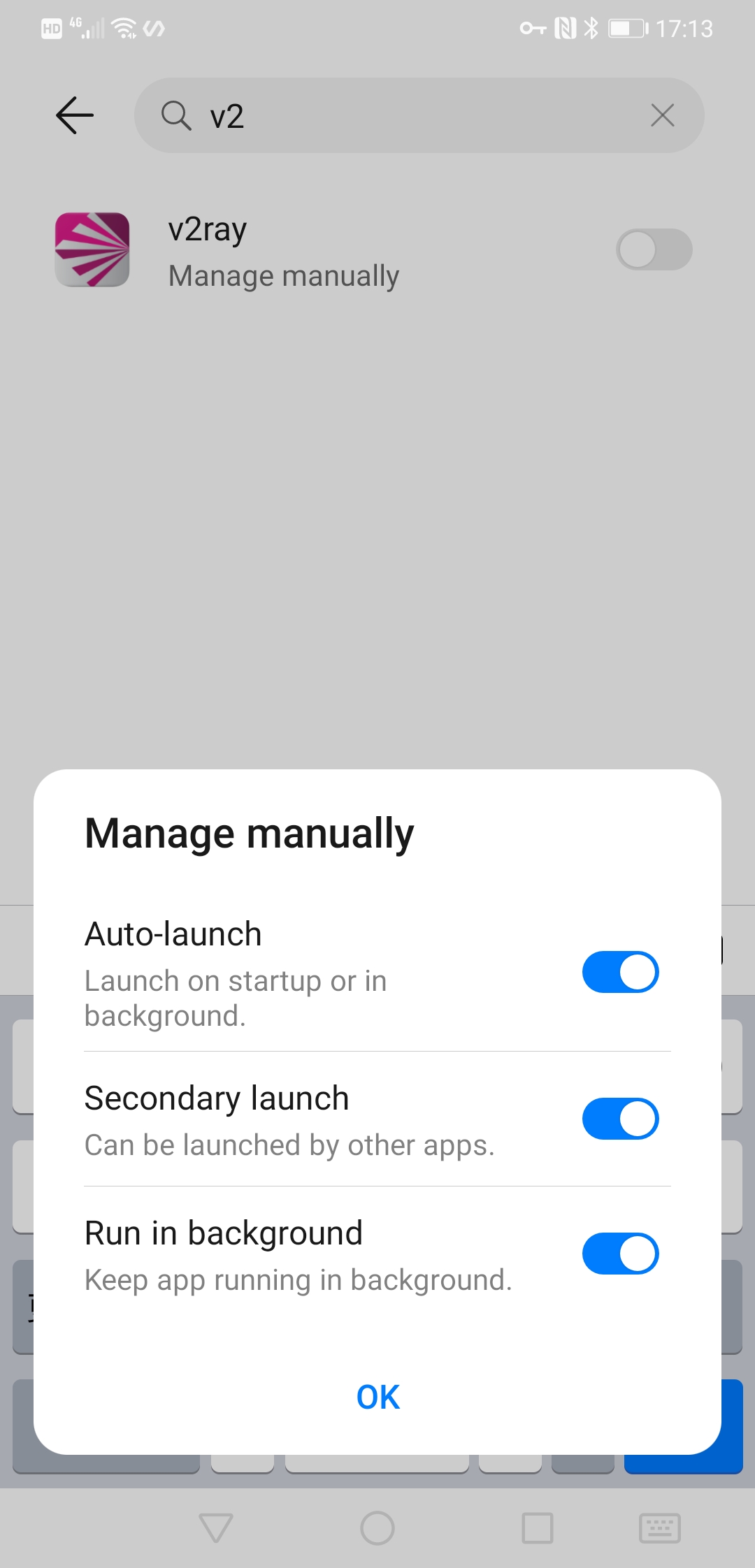The image size is (755, 1568).
Task: Toggle the v2ray automatic management switch
Action: click(654, 249)
